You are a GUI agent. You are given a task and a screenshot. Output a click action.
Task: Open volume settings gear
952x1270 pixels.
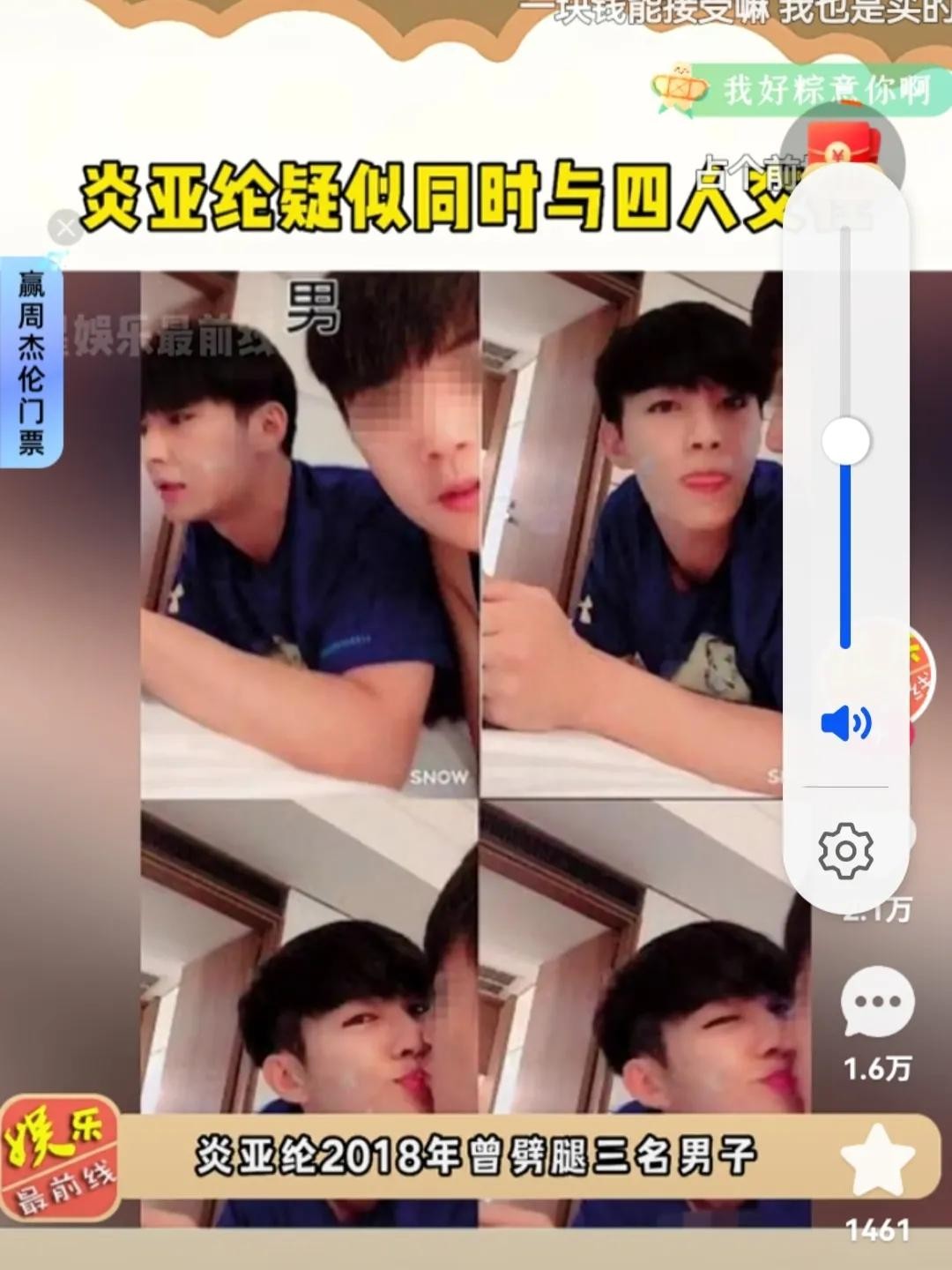click(x=845, y=850)
